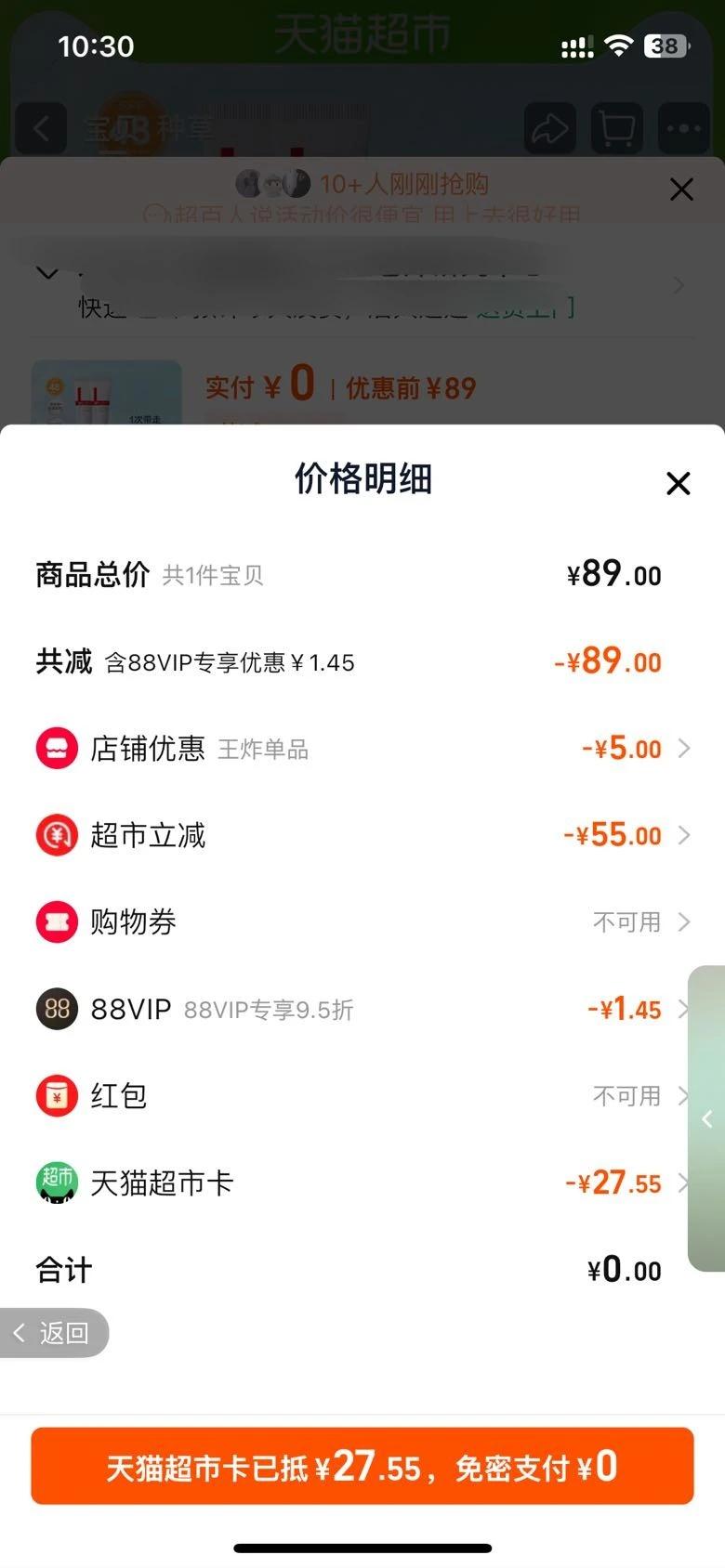Viewport: 725px width, 1568px height.
Task: Expand the 店铺优惠 王炸单品 row details
Action: [x=685, y=748]
